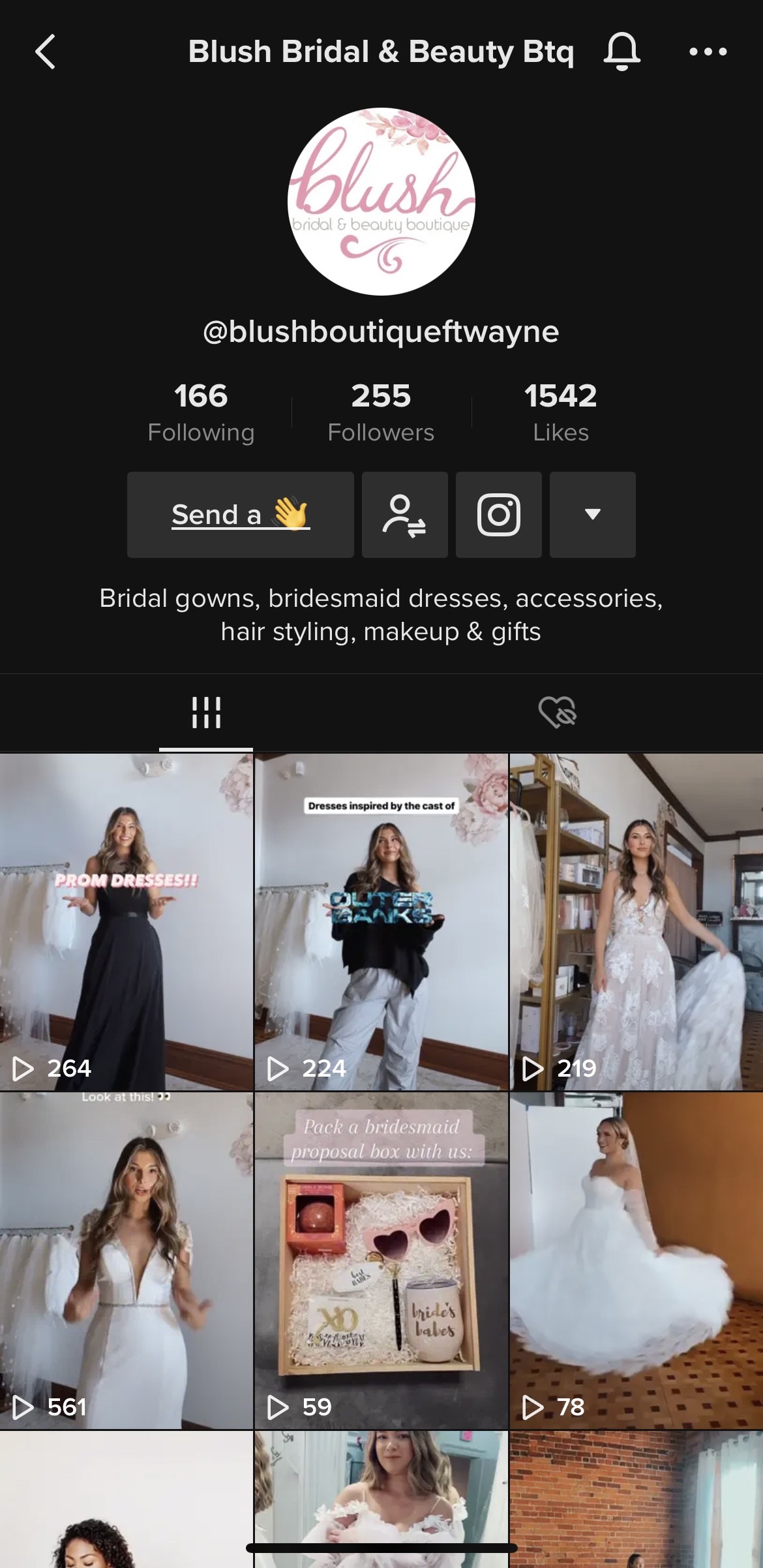Tap the friends status person icon button
The image size is (763, 1568).
click(x=404, y=515)
